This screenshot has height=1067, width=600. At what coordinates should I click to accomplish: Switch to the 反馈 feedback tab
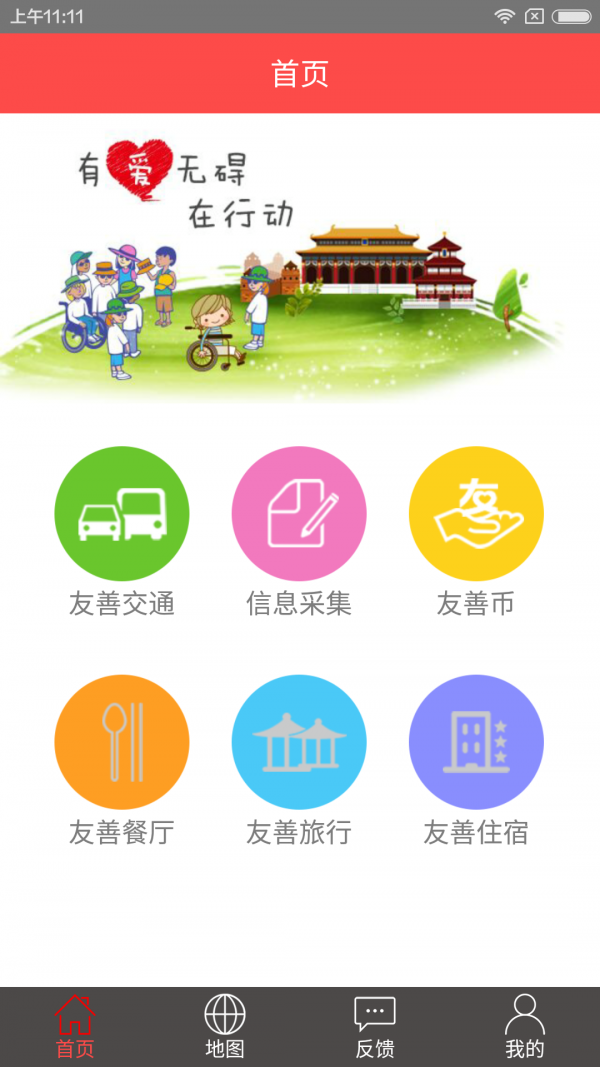375,1027
